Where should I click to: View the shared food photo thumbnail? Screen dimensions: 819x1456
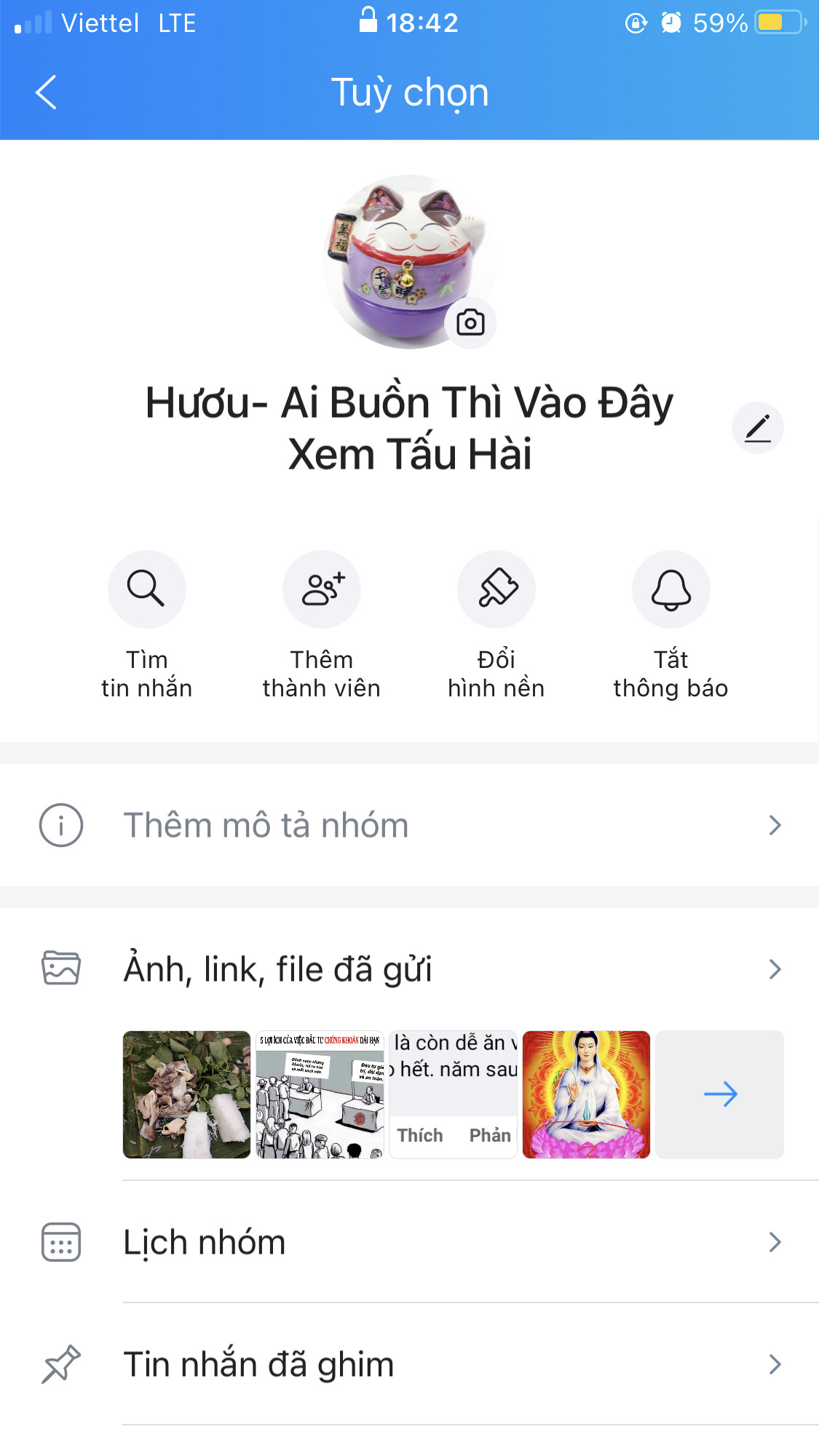[x=186, y=1094]
